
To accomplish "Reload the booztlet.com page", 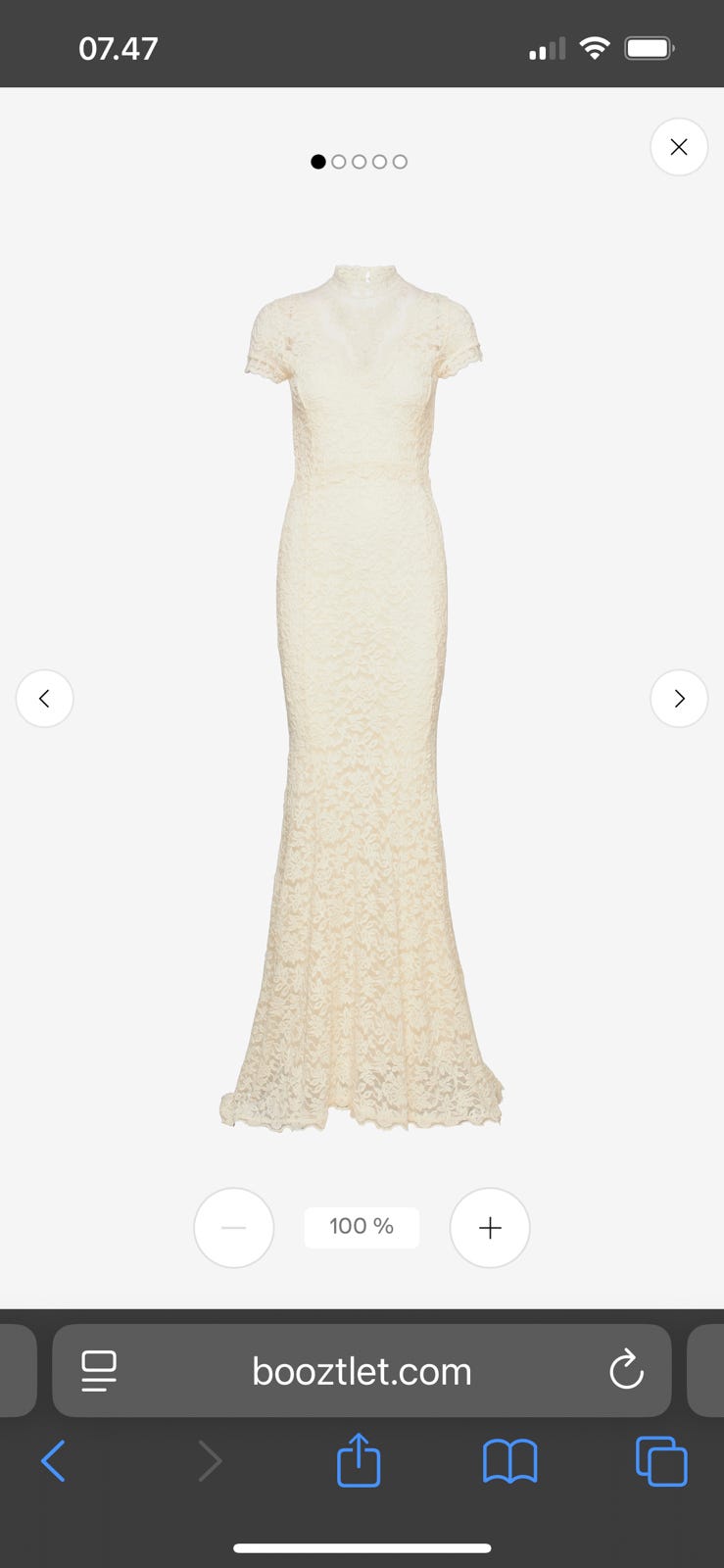I will click(x=626, y=1370).
